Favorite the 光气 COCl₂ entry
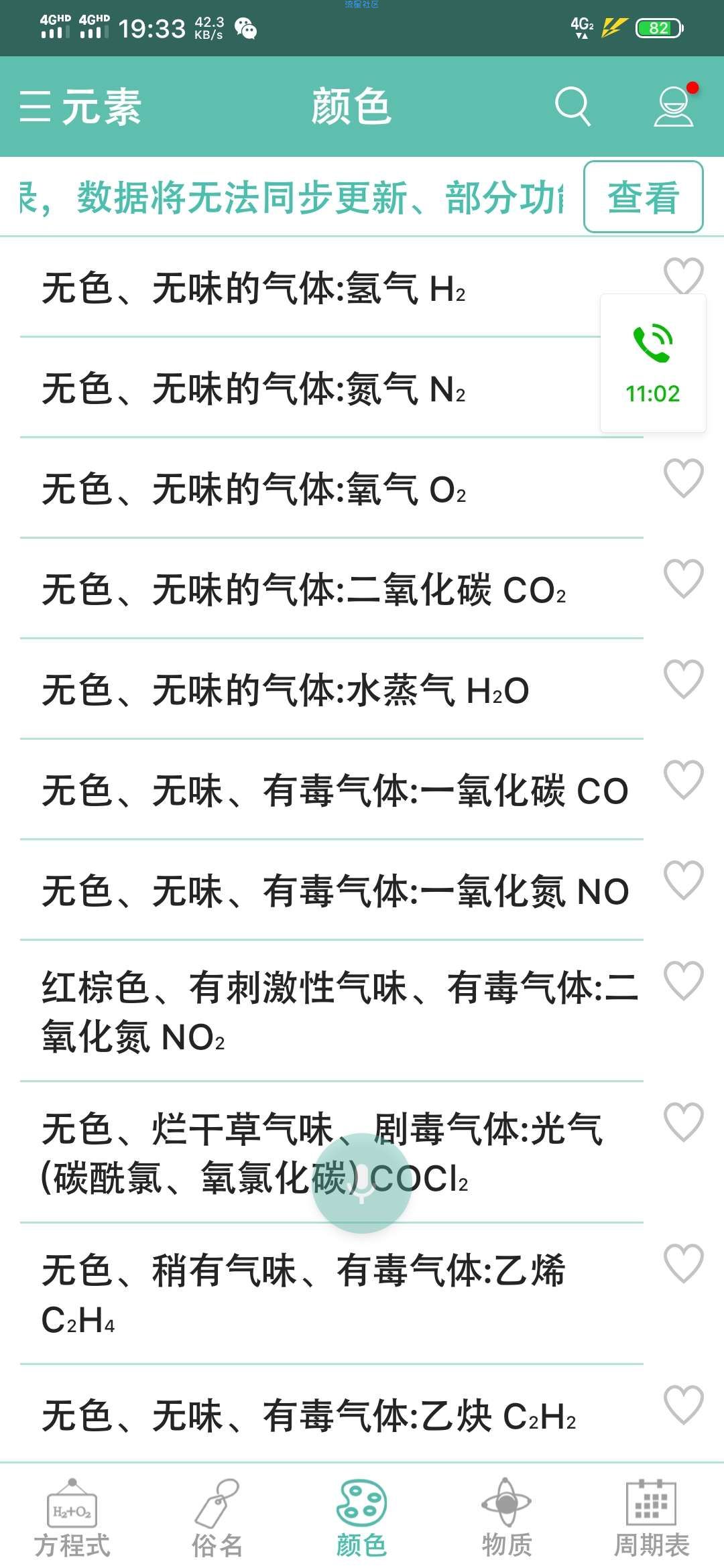Viewport: 724px width, 1568px height. click(x=683, y=1122)
